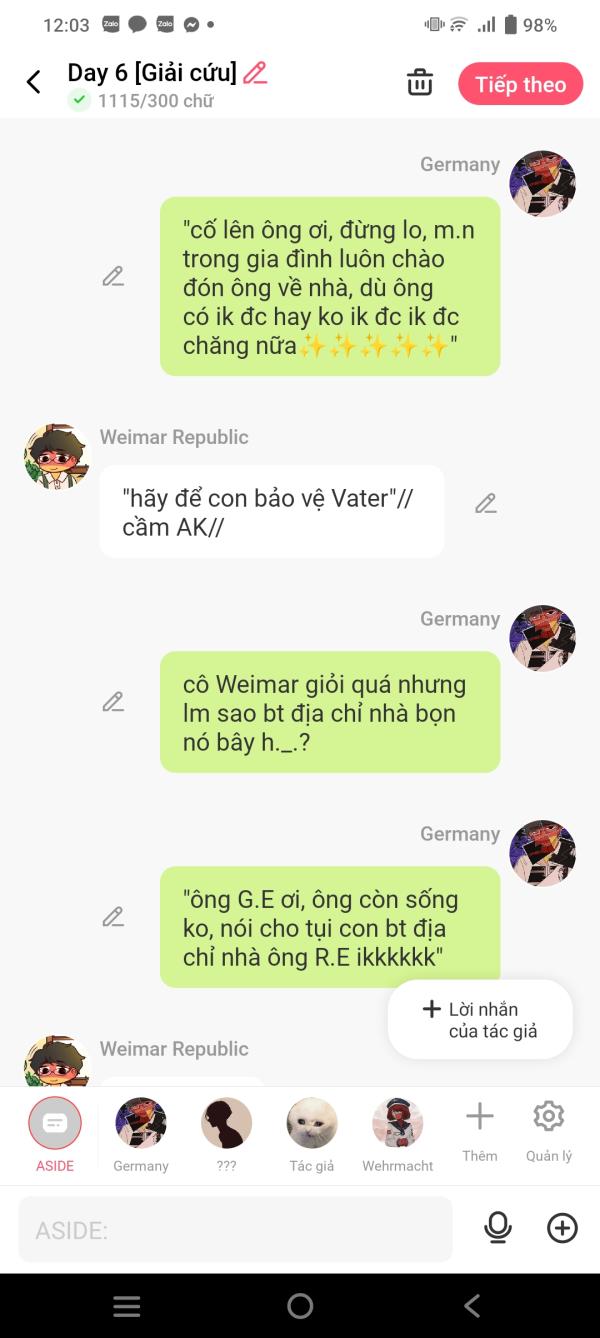
Task: Add Lời nhắn của tác giả
Action: [x=480, y=1019]
